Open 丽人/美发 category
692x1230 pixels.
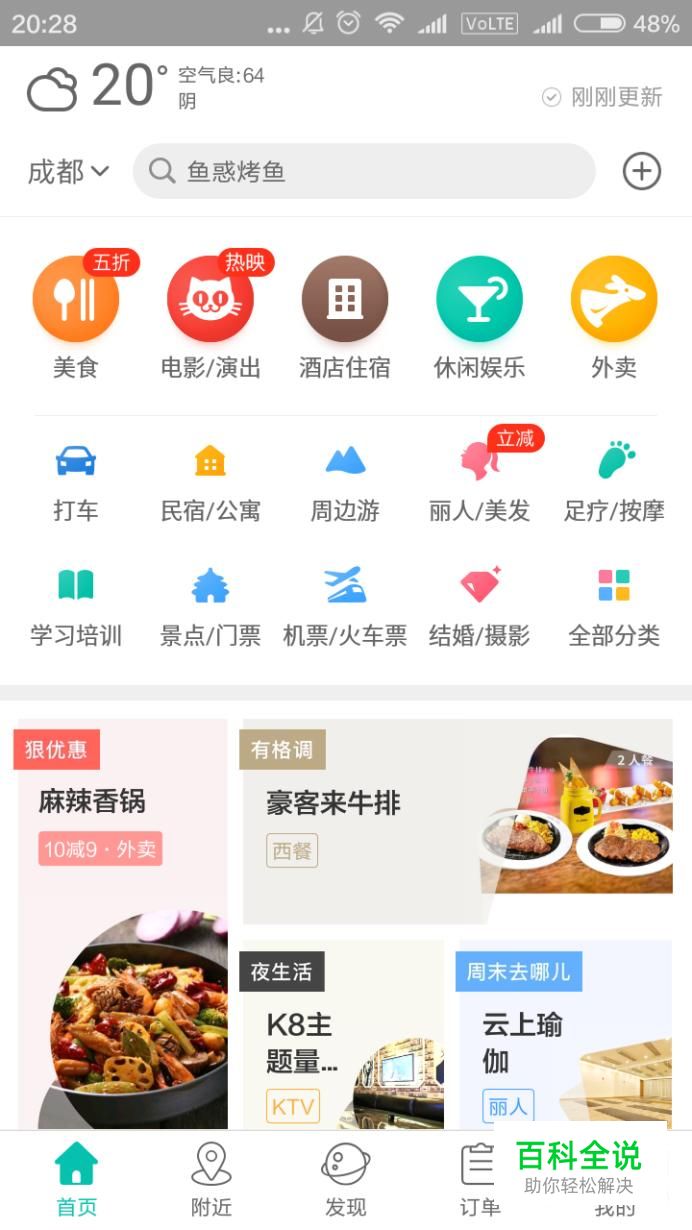pyautogui.click(x=479, y=482)
